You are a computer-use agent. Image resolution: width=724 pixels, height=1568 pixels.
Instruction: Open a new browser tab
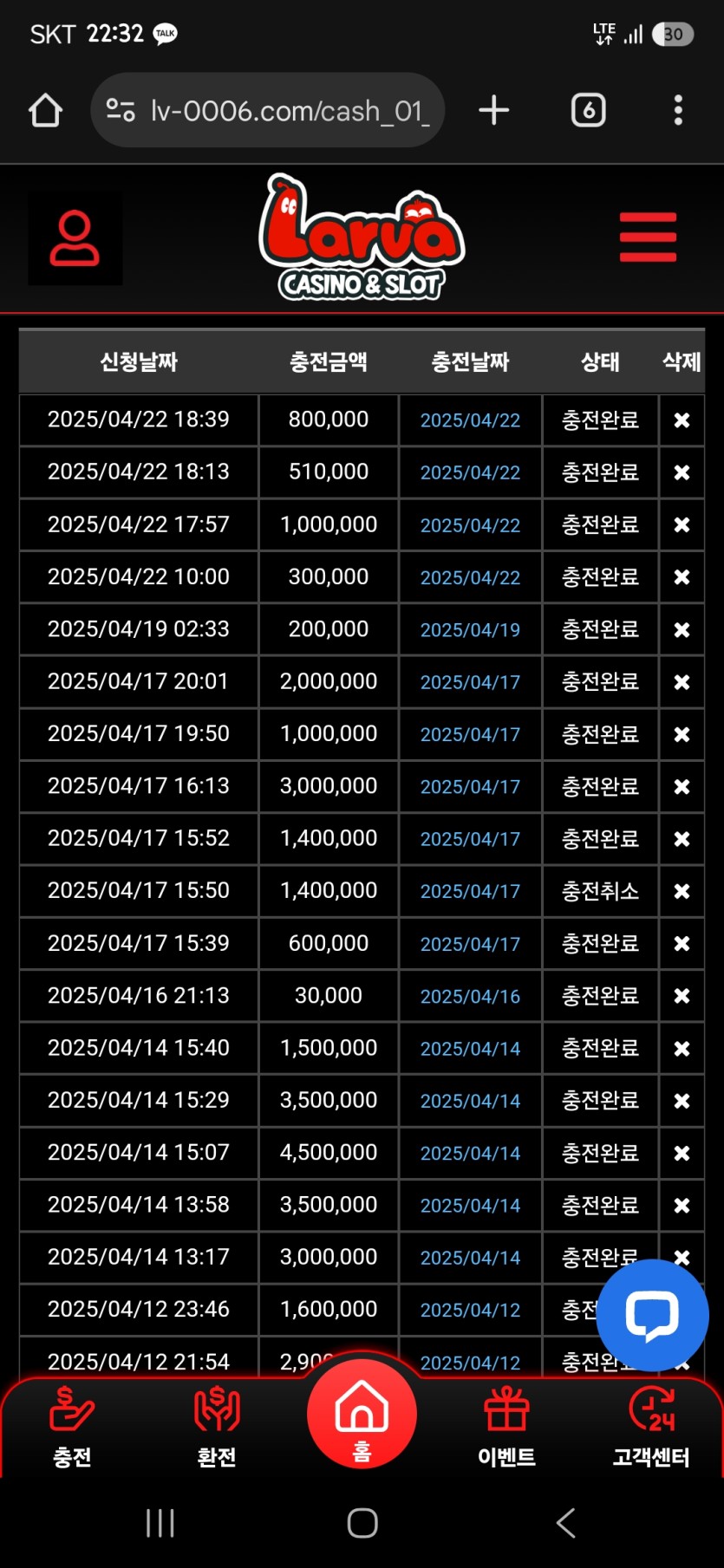(x=493, y=111)
